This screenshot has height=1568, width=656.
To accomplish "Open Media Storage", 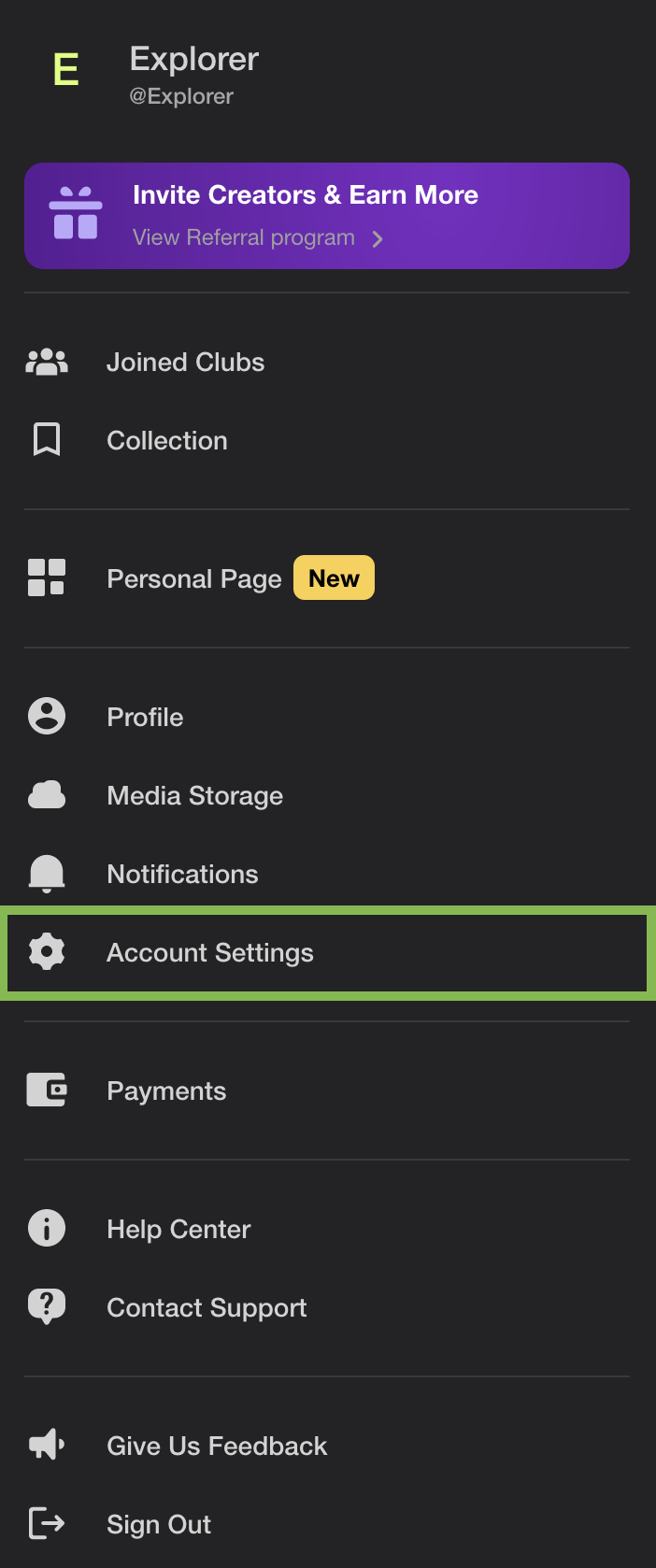I will [x=194, y=796].
